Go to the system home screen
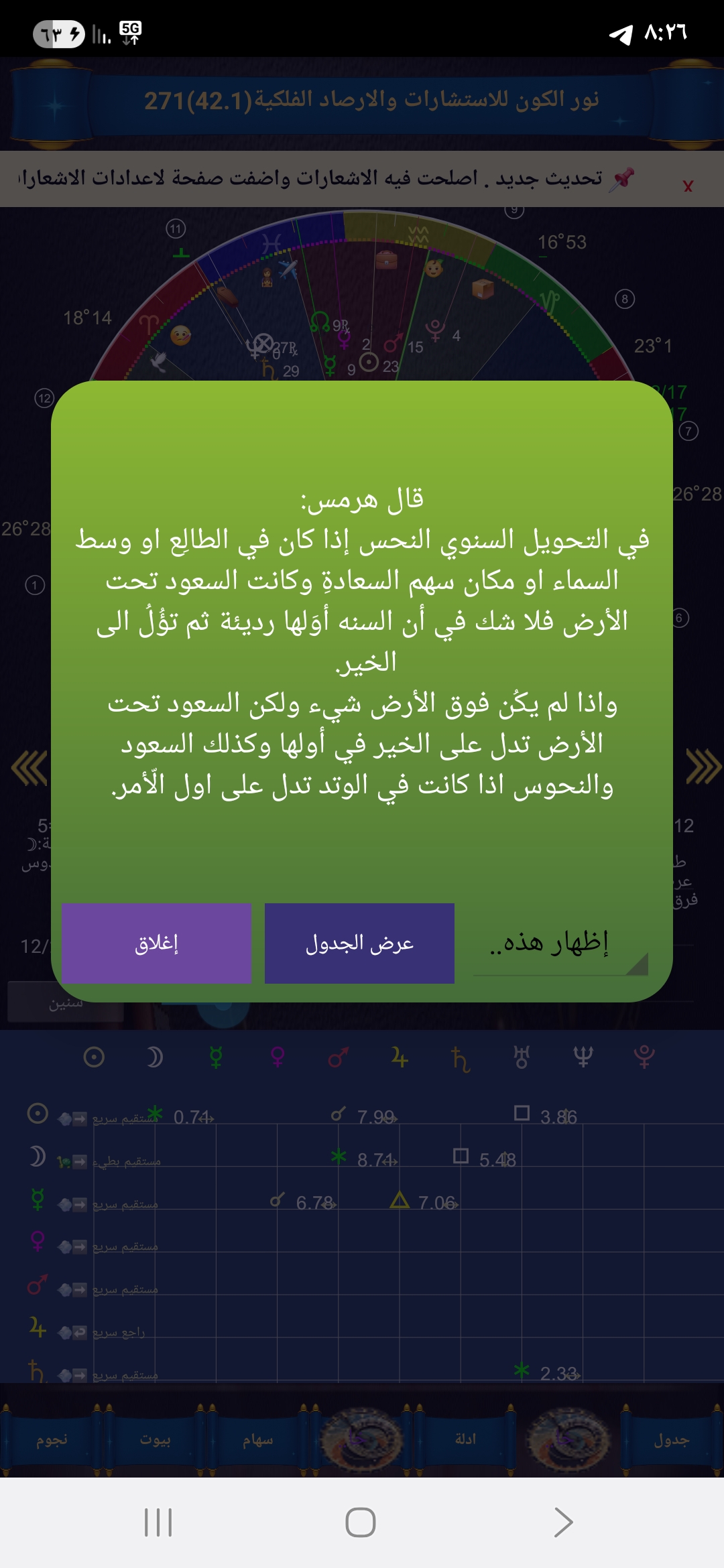724x1568 pixels. coord(361,1522)
